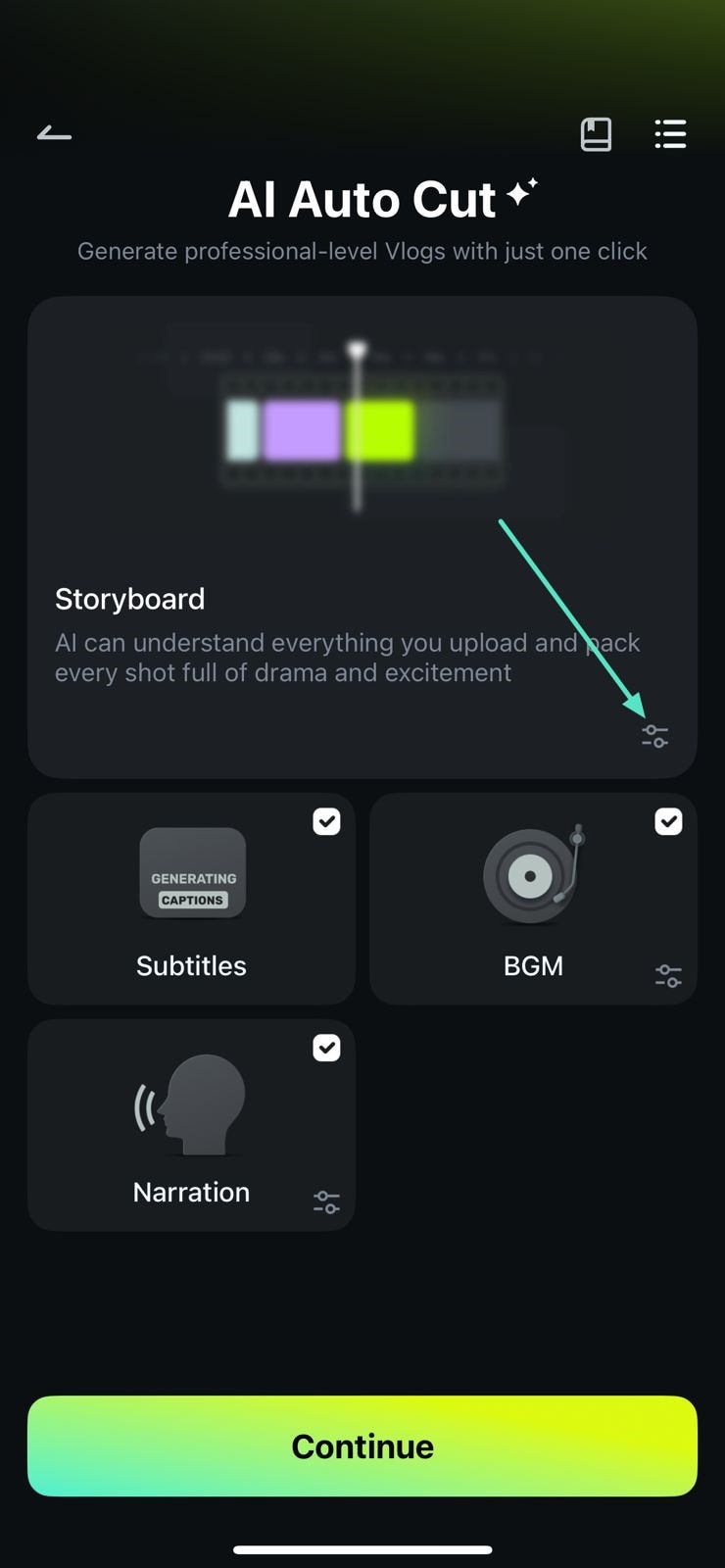Open the Narration adjustment sliders icon
This screenshot has width=725, height=1568.
(325, 1200)
